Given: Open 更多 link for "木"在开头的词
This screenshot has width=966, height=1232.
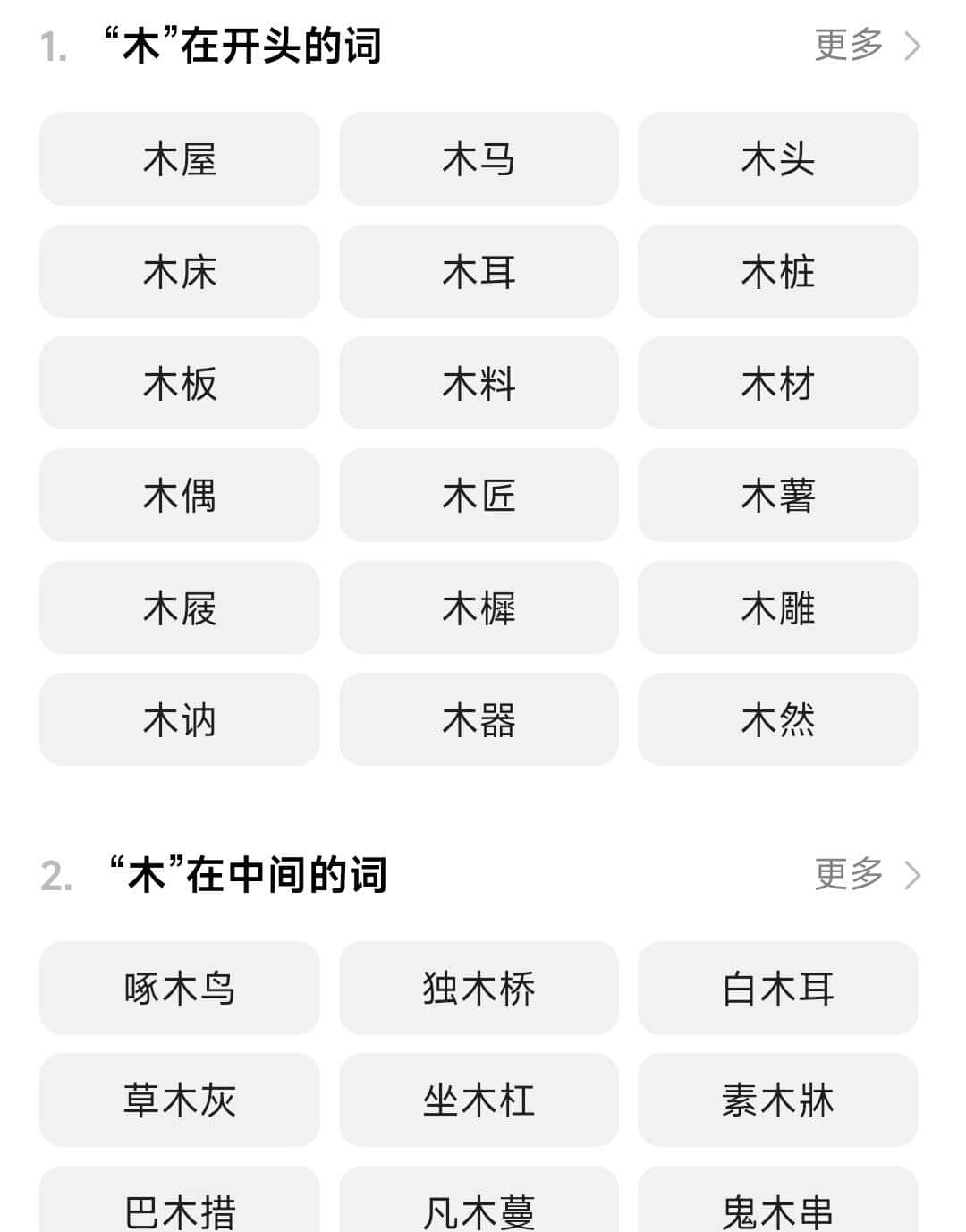Looking at the screenshot, I should point(848,43).
